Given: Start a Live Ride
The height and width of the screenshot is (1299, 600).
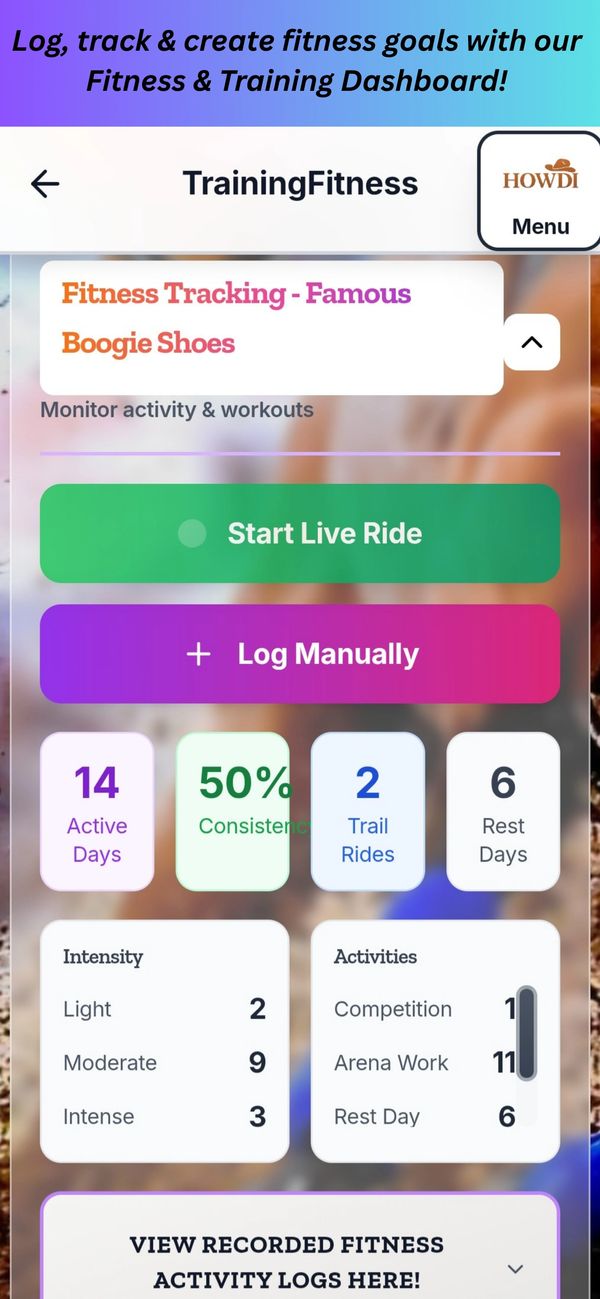Looking at the screenshot, I should click(x=299, y=533).
